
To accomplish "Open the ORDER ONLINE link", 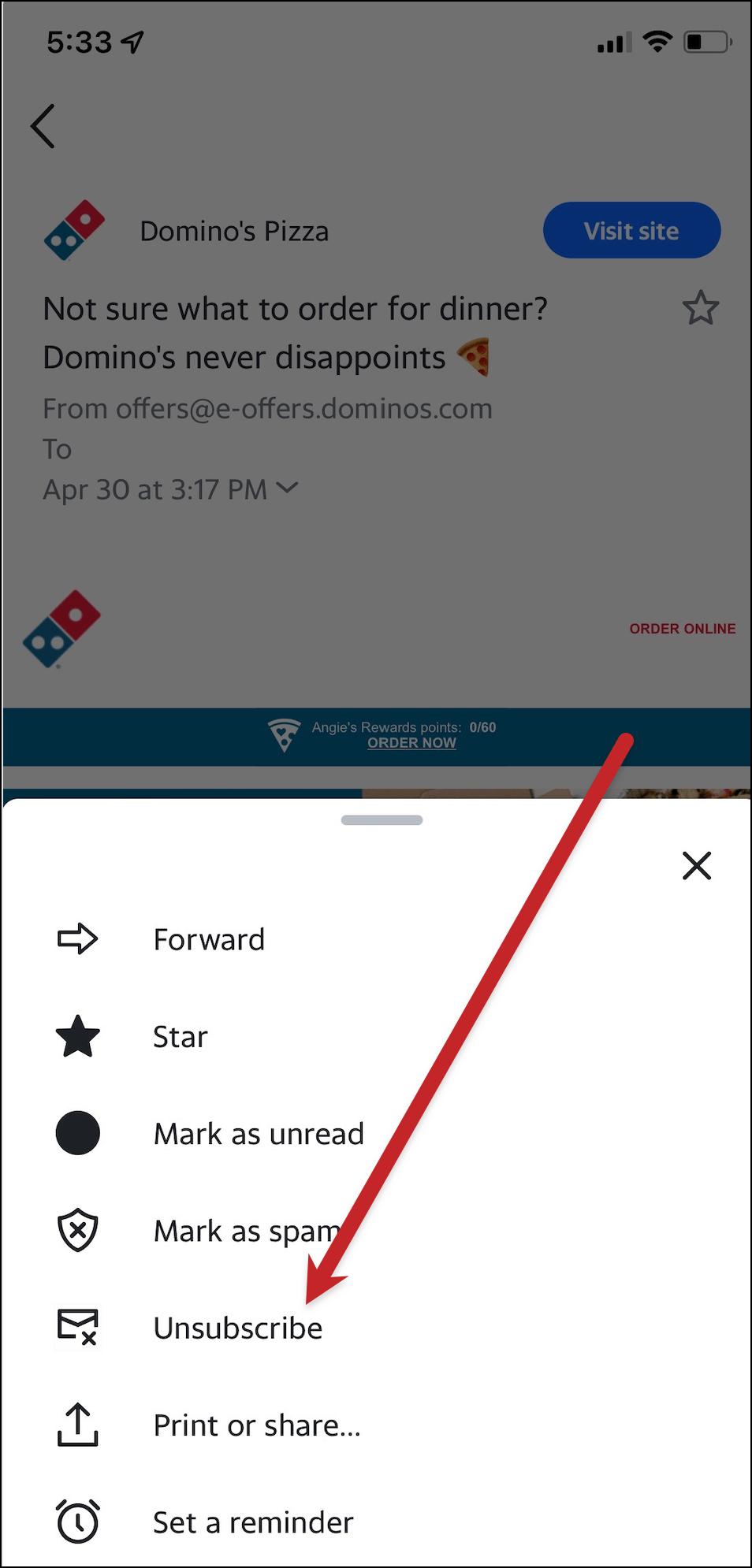I will 683,628.
